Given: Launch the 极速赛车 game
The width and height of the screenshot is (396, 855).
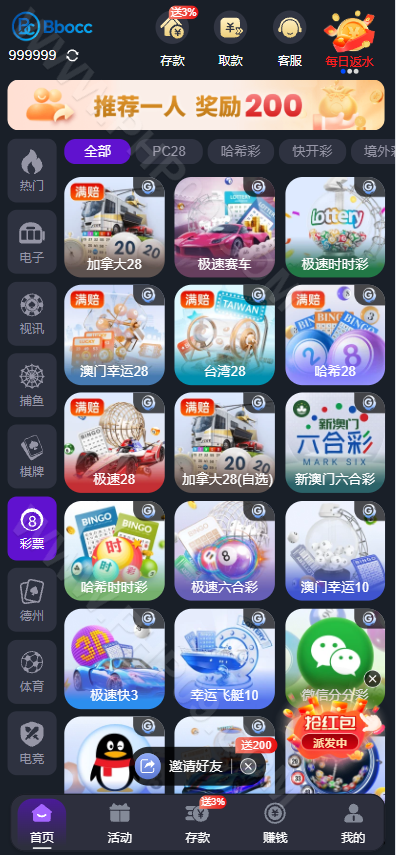Looking at the screenshot, I should click(225, 227).
